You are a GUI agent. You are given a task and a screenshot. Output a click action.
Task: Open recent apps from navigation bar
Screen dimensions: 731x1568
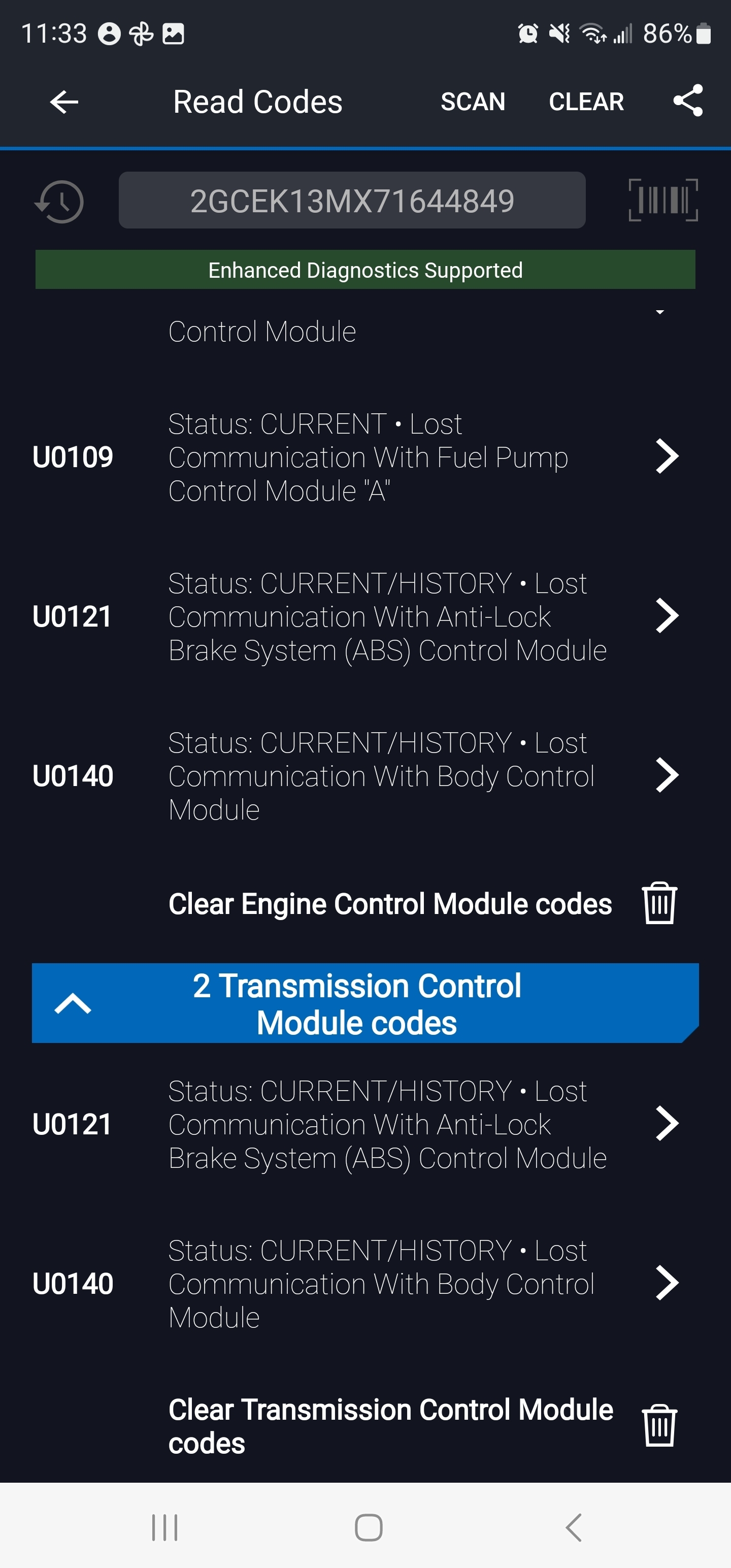tap(163, 1525)
